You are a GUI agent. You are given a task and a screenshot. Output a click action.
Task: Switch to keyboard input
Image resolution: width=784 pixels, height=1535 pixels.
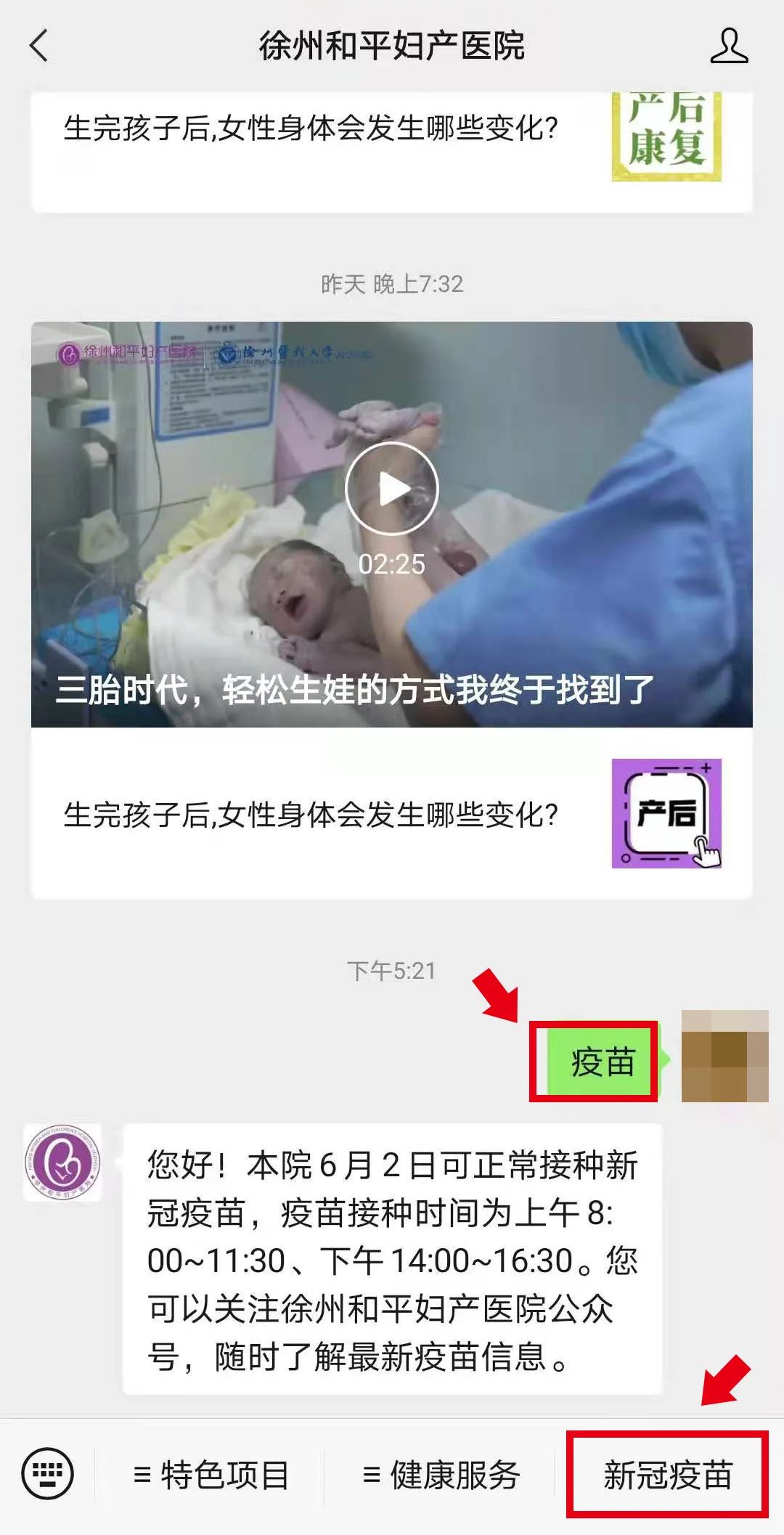click(48, 1473)
